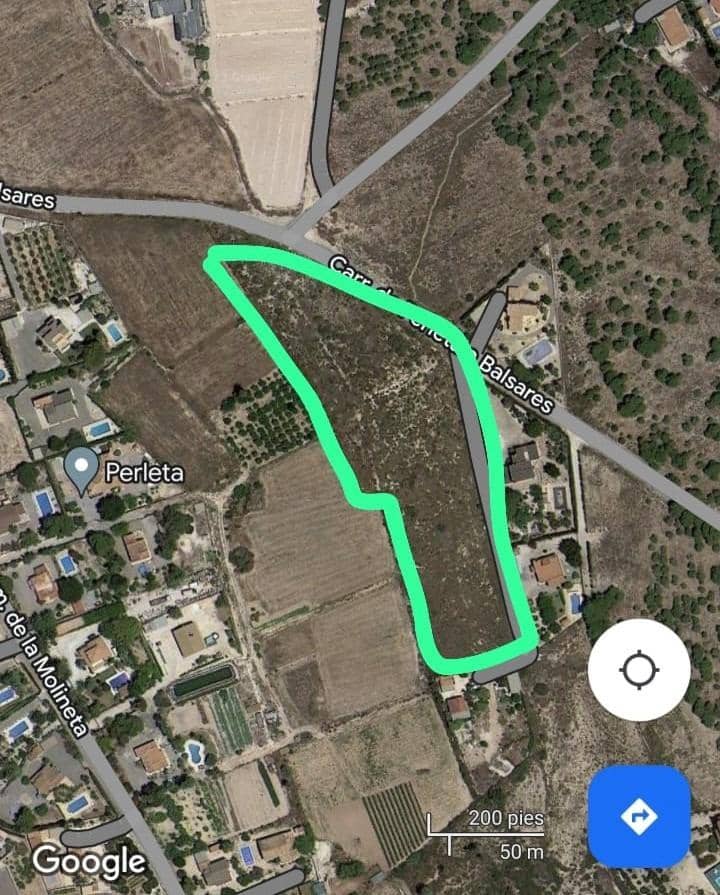Center the map on my location

click(639, 669)
